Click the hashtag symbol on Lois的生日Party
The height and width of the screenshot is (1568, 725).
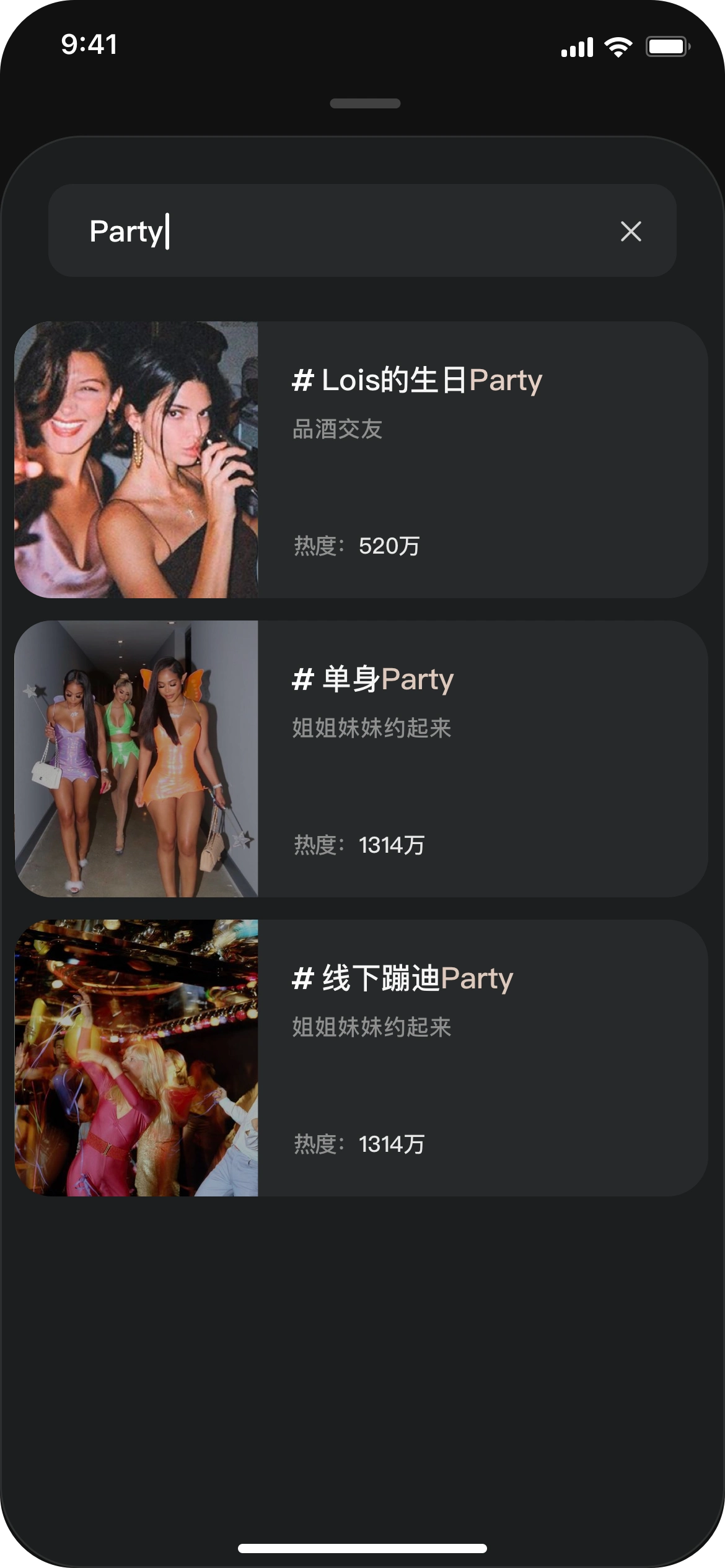click(302, 382)
